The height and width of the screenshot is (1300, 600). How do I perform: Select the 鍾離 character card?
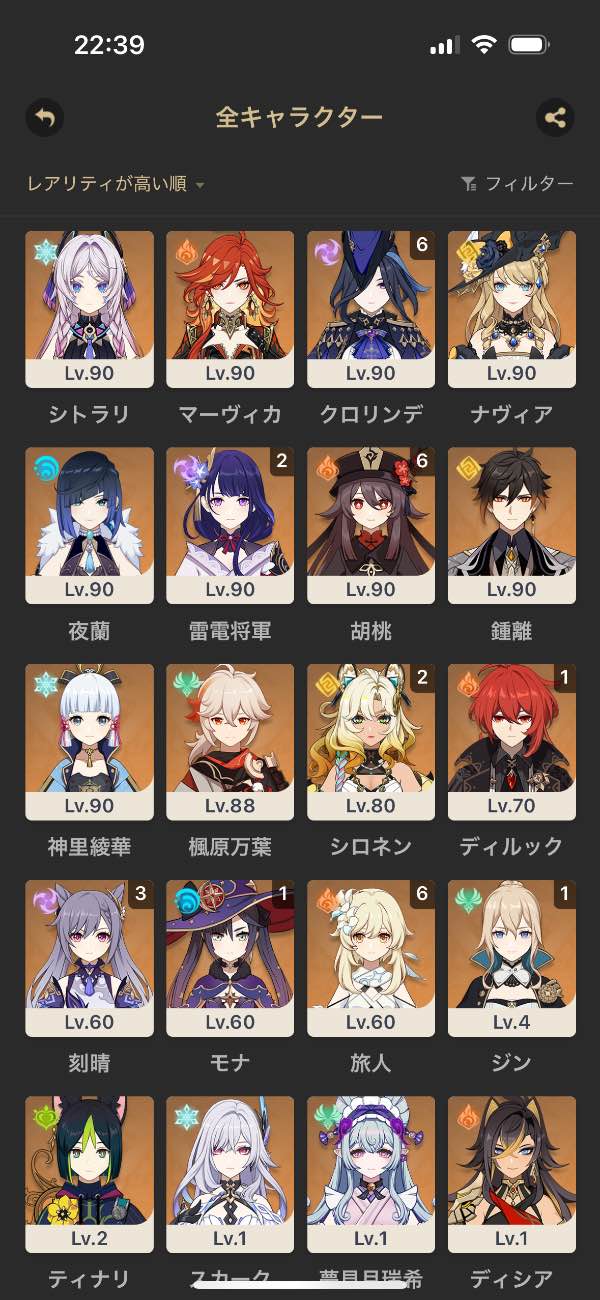(x=512, y=525)
